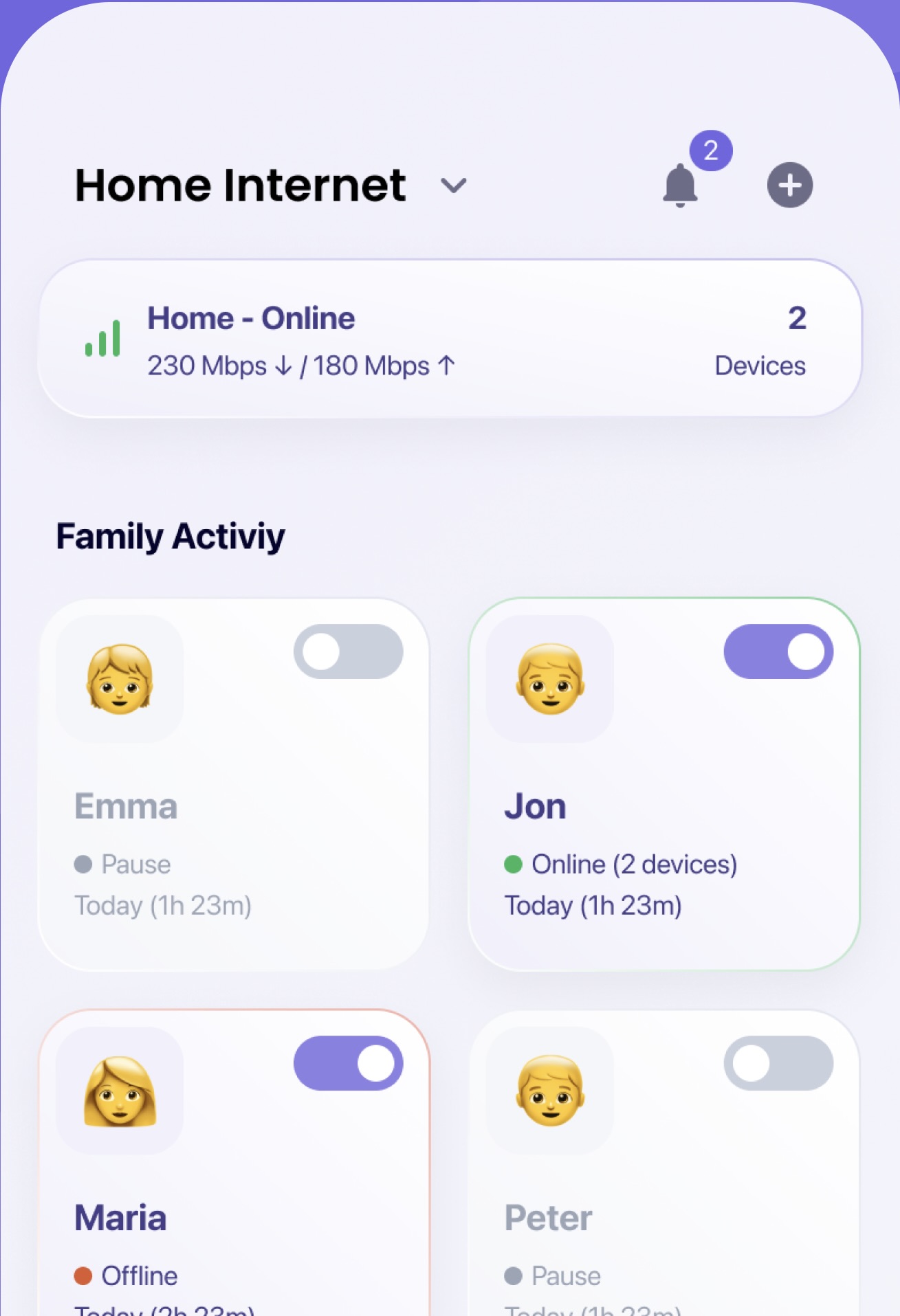Enable Emma's internet toggle

pos(348,651)
